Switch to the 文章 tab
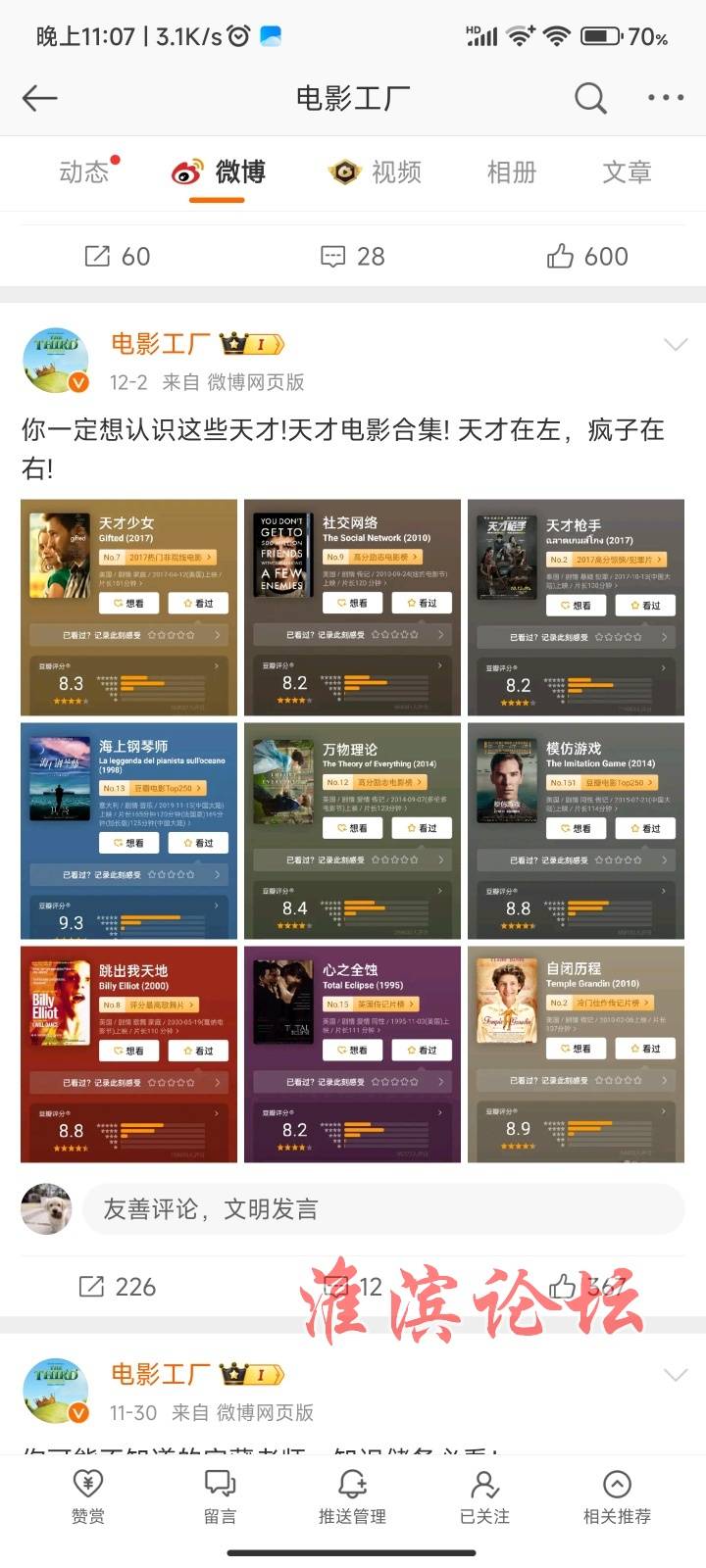The height and width of the screenshot is (1568, 706). tap(627, 172)
